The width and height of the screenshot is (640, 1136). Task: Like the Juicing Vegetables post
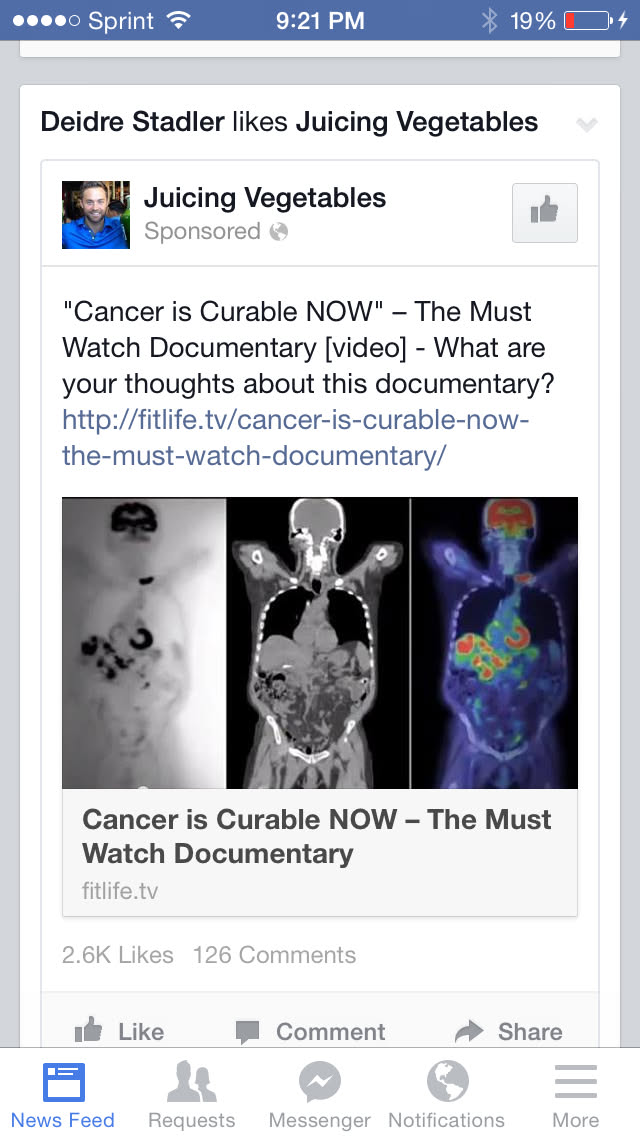tap(119, 1031)
